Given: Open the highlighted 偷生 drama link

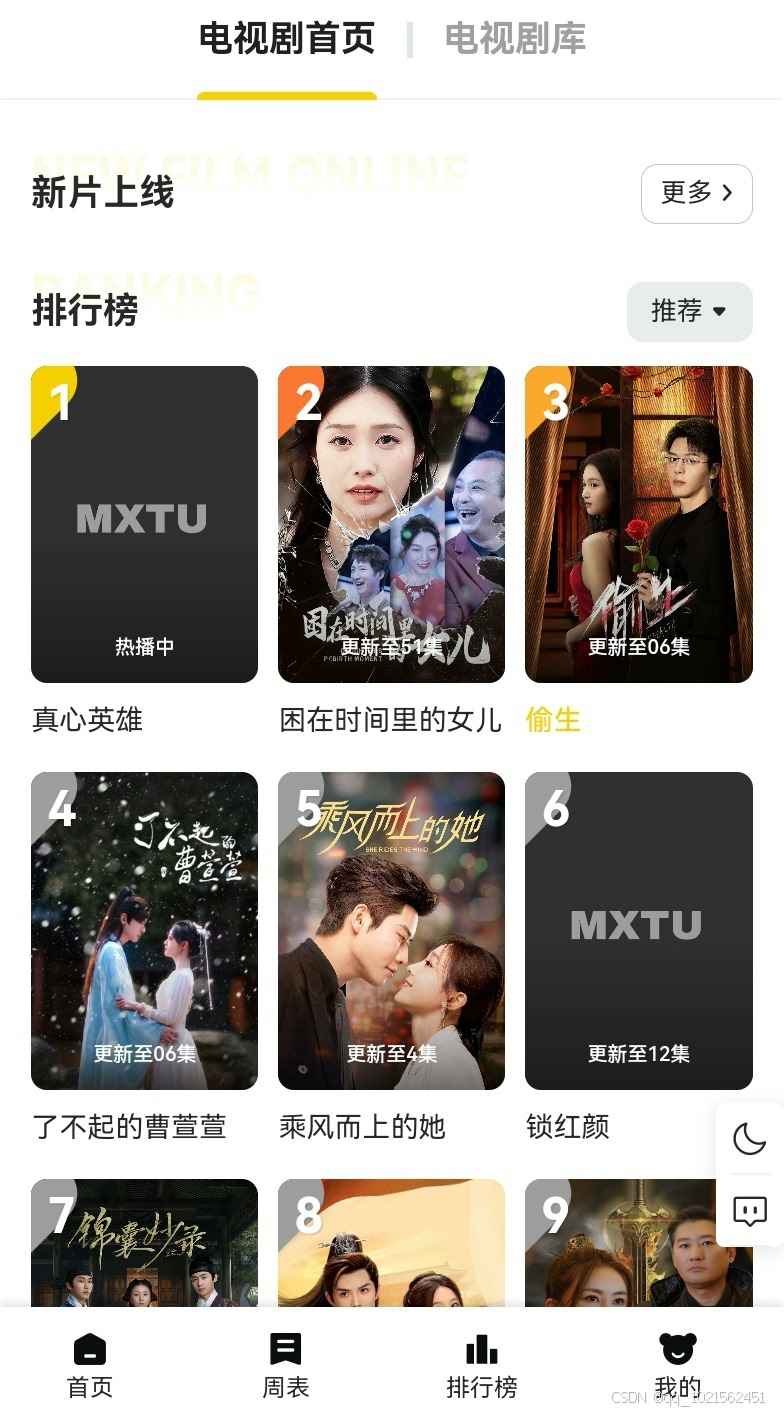Looking at the screenshot, I should click(x=553, y=720).
